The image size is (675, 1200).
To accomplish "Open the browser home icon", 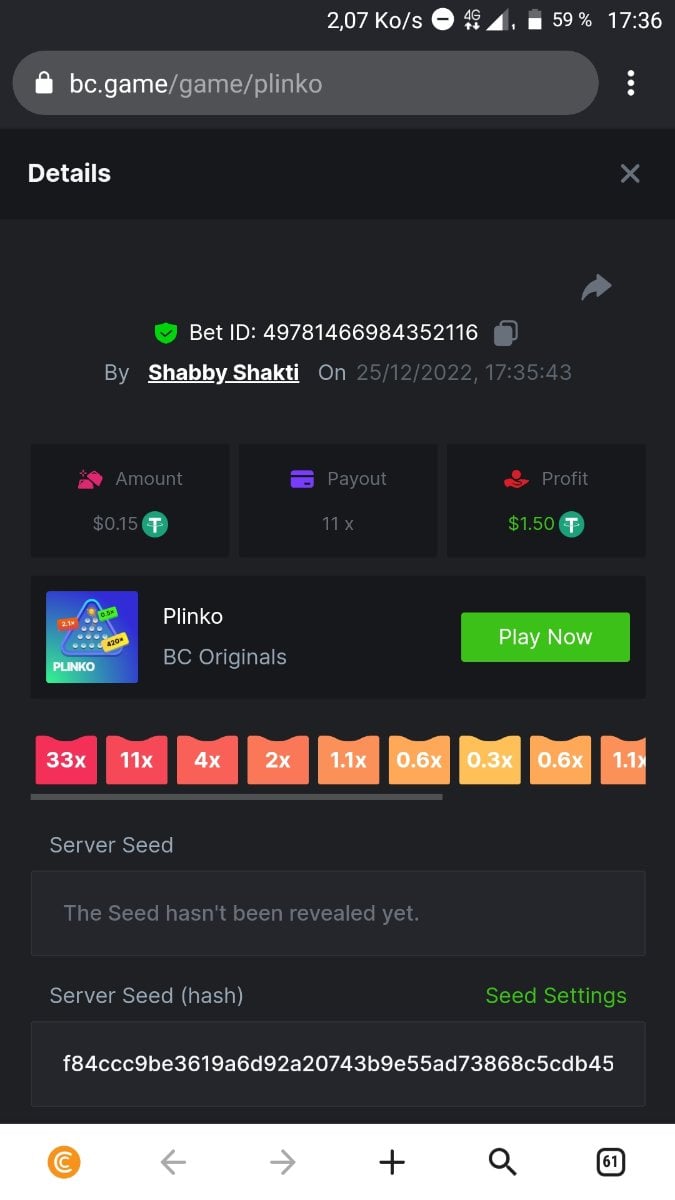I will point(64,1161).
